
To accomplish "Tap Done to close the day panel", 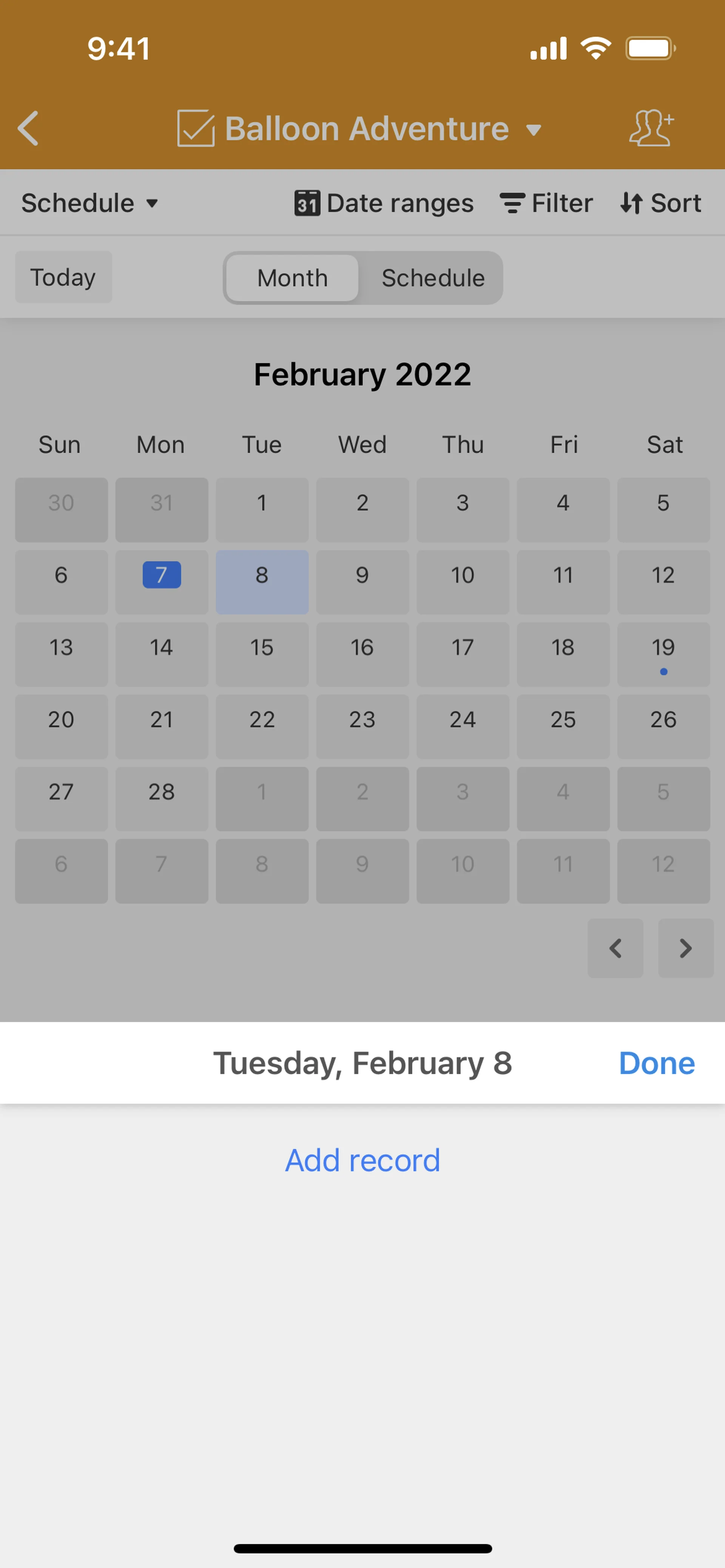I will [x=656, y=1063].
